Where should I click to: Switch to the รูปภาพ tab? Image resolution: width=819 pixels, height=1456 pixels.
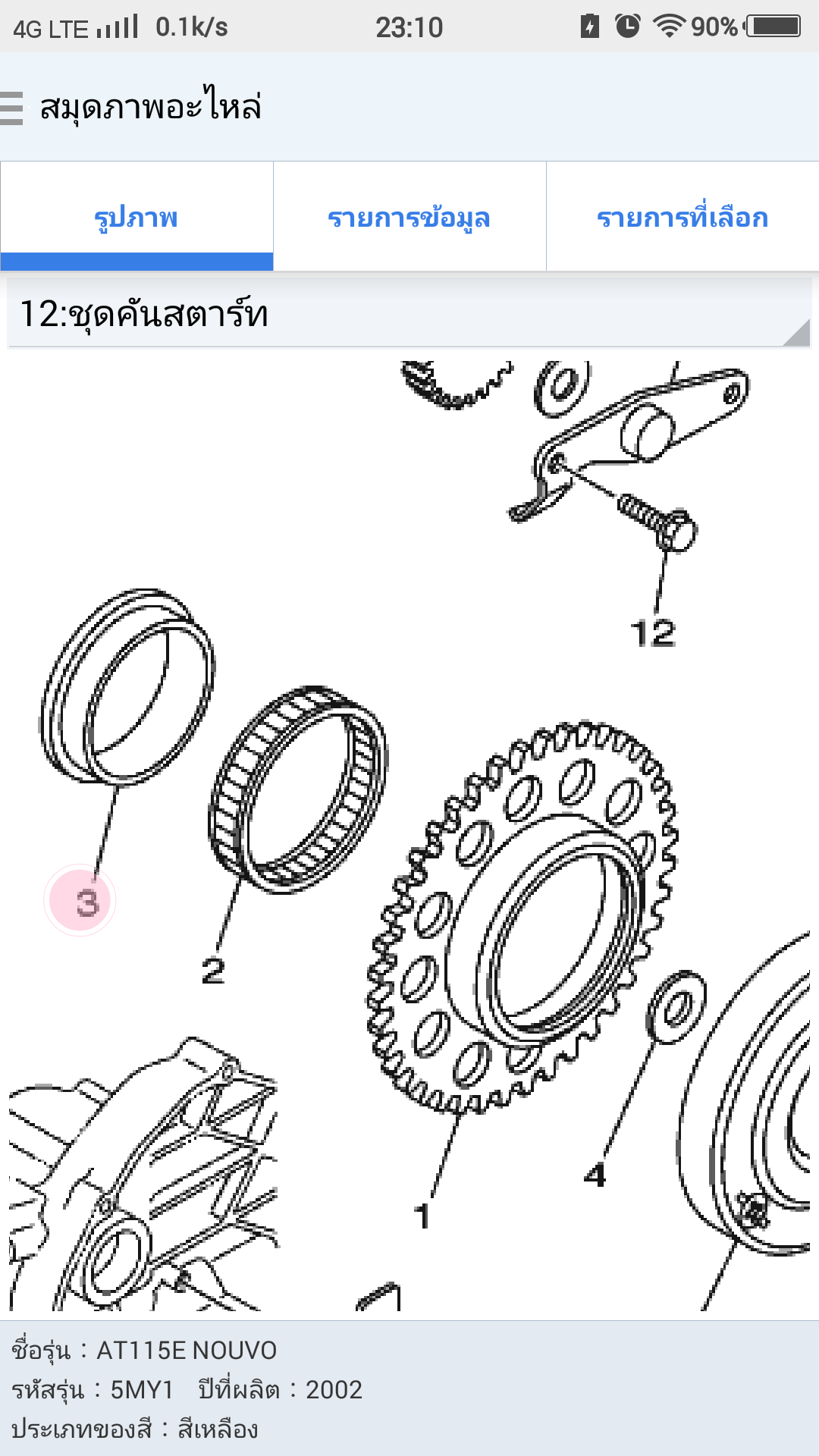pos(136,217)
